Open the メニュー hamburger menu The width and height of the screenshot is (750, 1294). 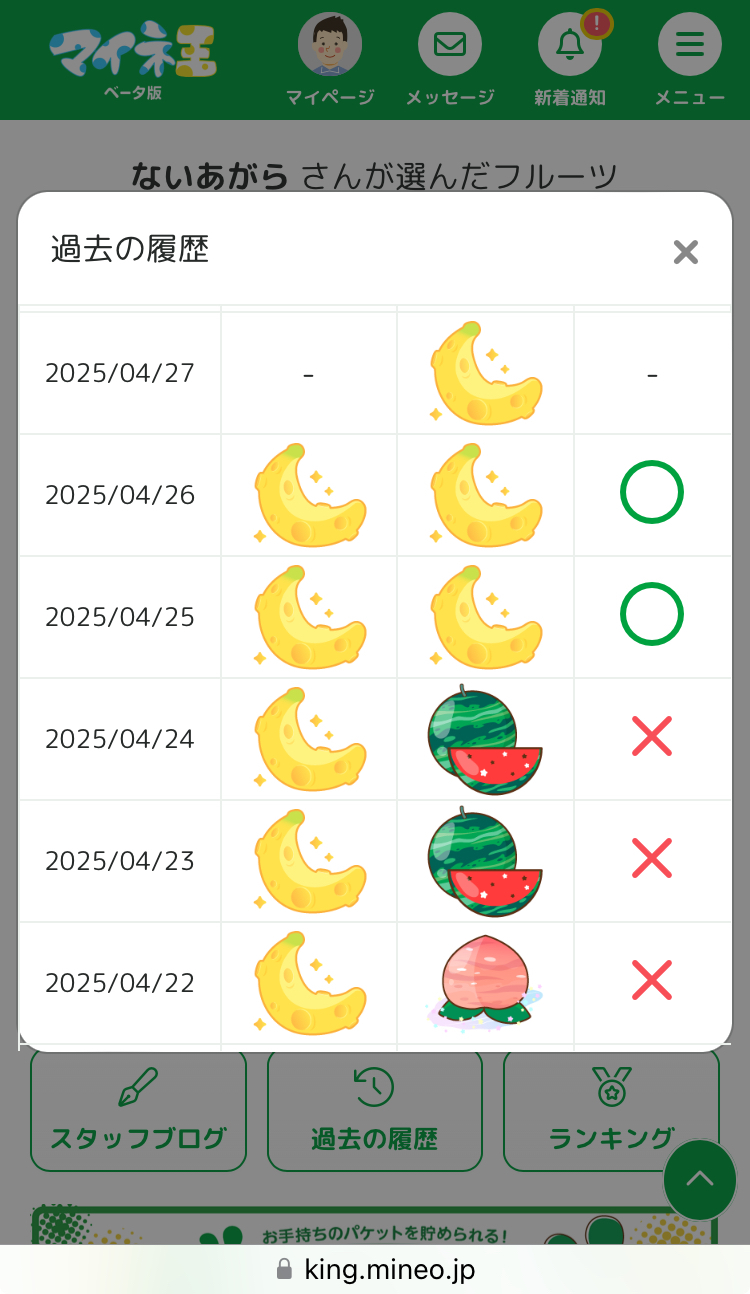coord(689,46)
